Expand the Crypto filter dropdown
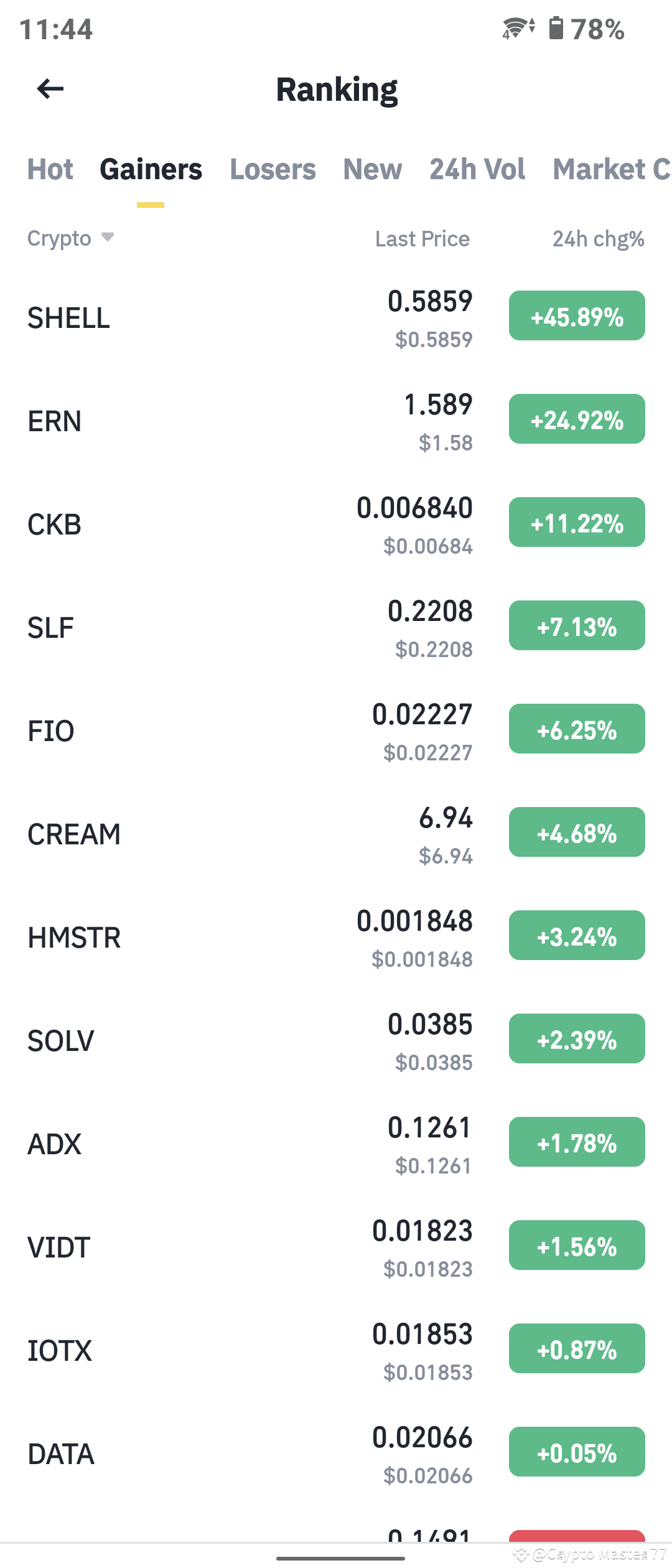672x1568 pixels. point(70,238)
